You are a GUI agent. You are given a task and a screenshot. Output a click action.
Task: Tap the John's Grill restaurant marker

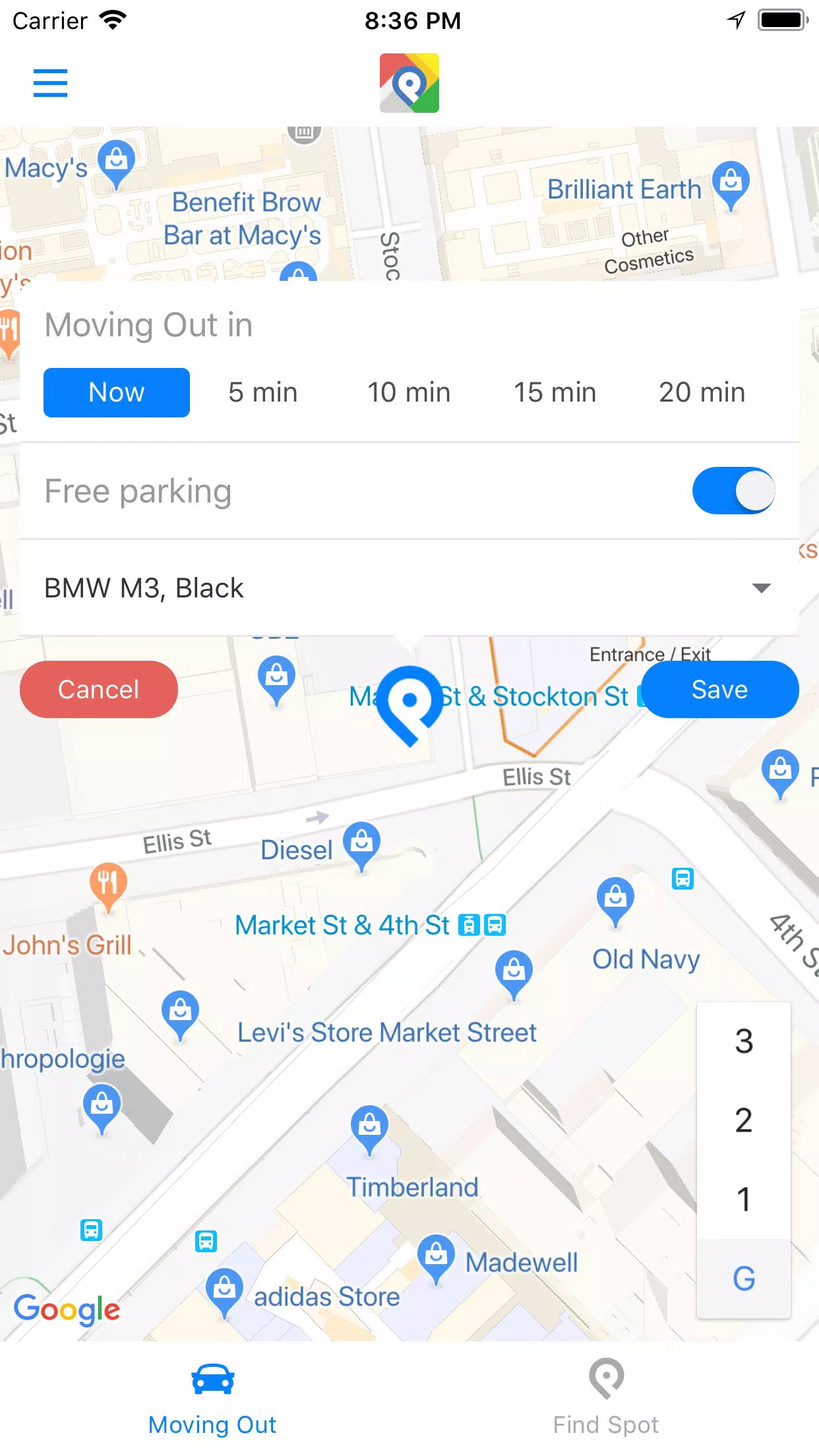coord(108,884)
